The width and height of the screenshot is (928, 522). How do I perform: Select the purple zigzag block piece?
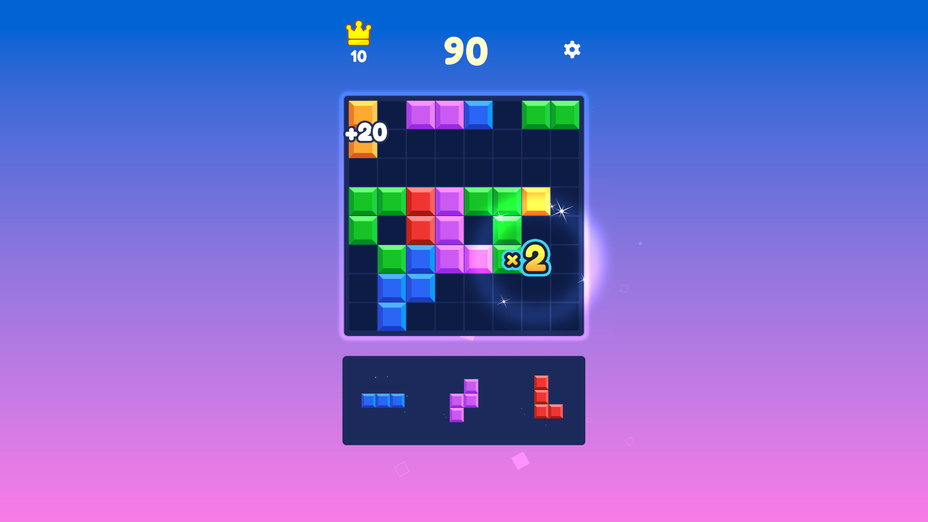466,400
